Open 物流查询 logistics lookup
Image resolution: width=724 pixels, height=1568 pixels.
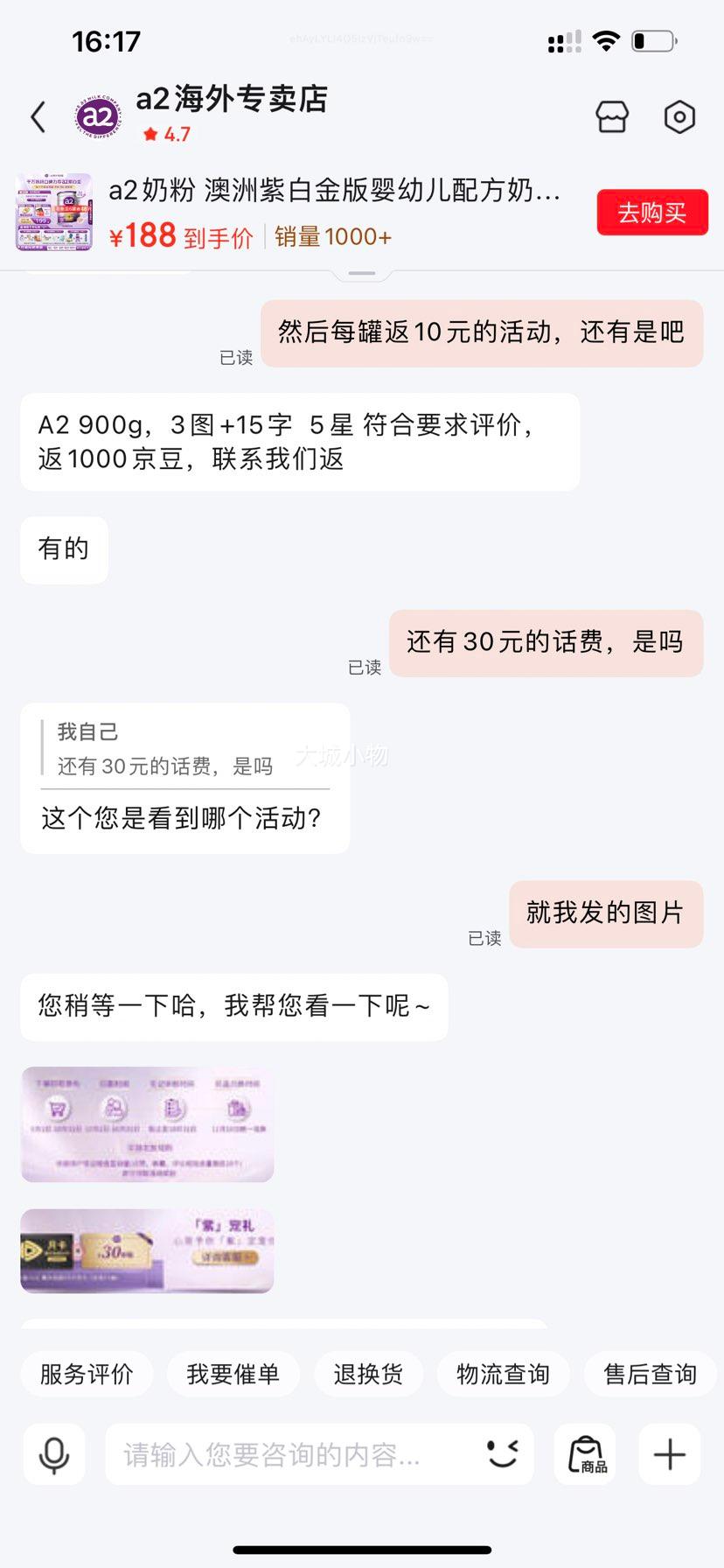(503, 1374)
